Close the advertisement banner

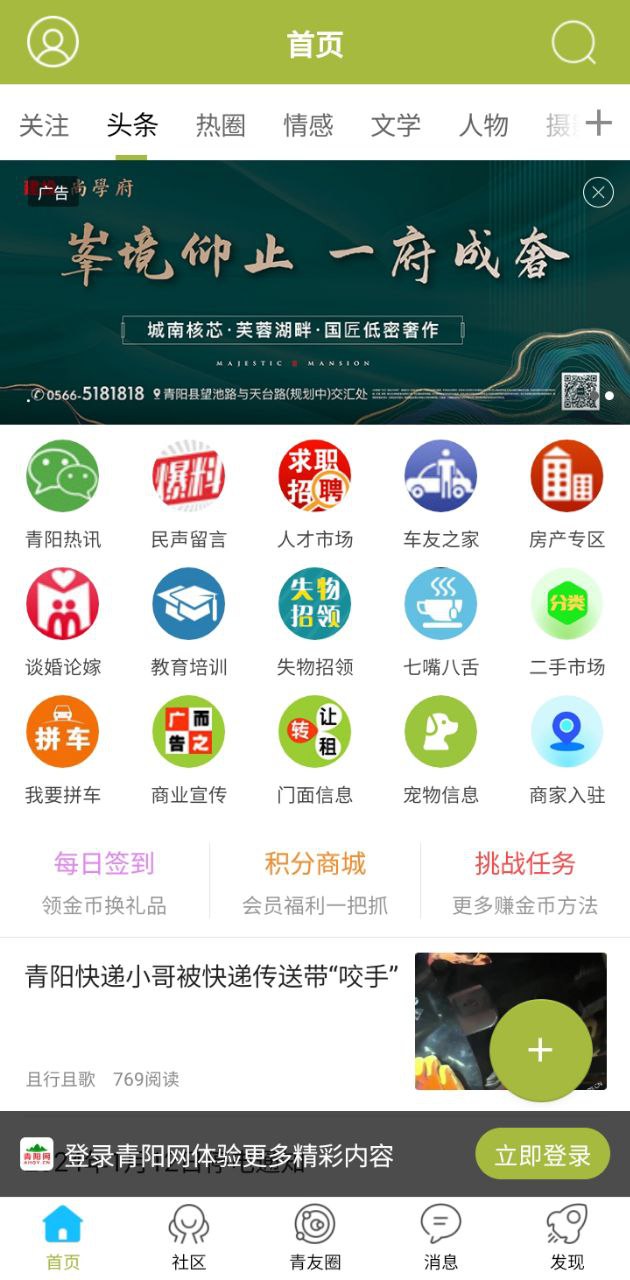(x=598, y=191)
